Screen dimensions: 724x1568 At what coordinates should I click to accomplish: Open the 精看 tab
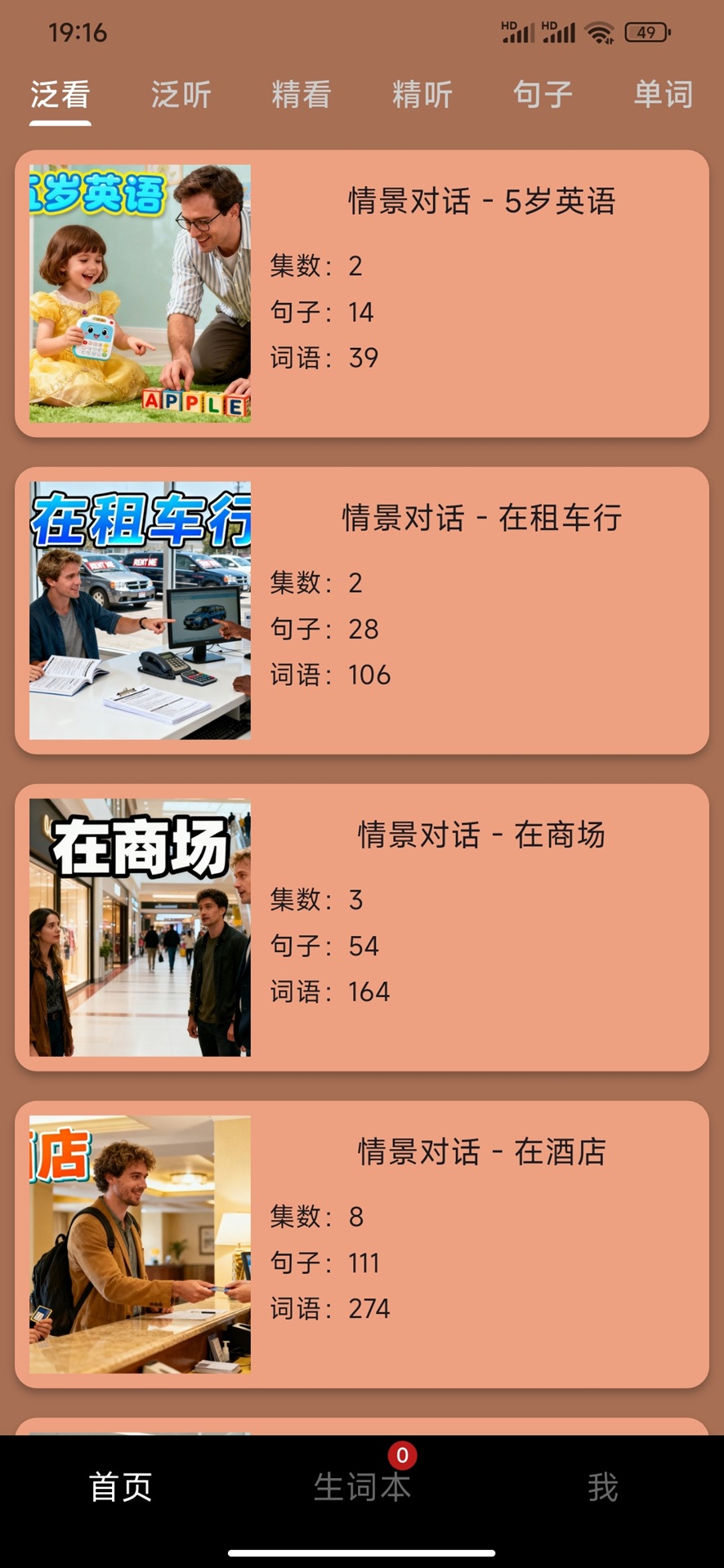302,95
